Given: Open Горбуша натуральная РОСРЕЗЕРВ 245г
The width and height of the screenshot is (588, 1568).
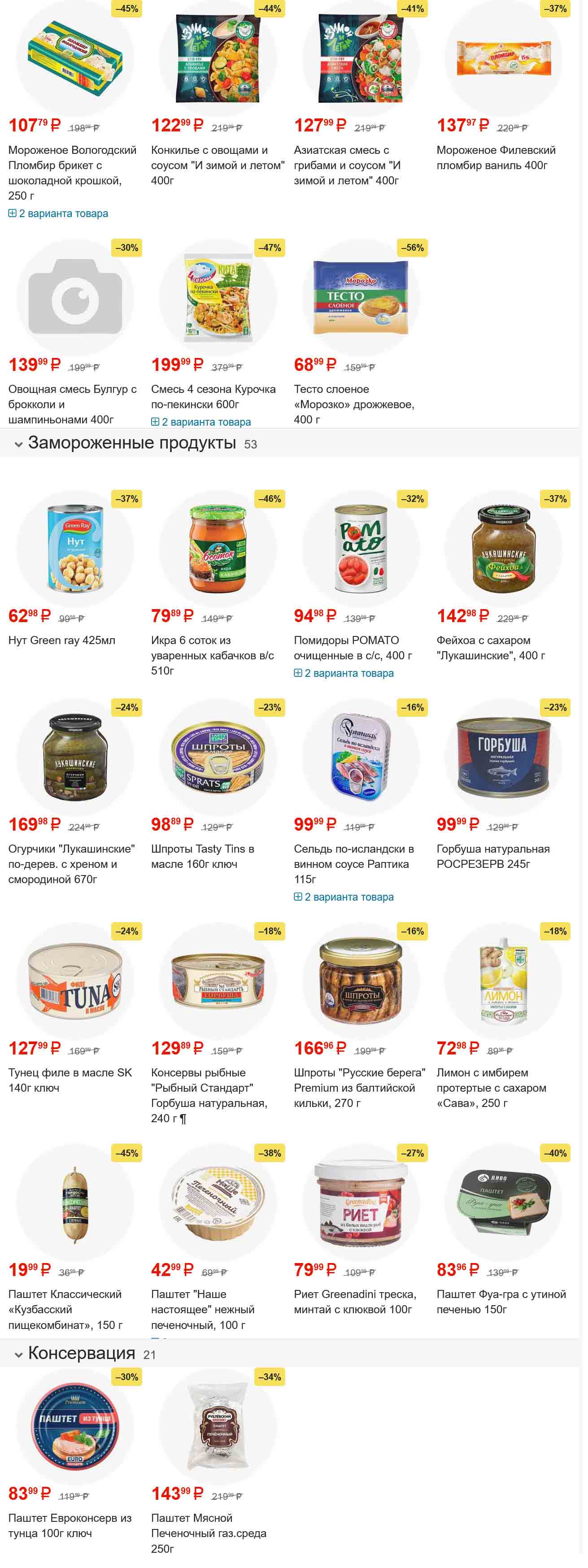Looking at the screenshot, I should [492, 856].
